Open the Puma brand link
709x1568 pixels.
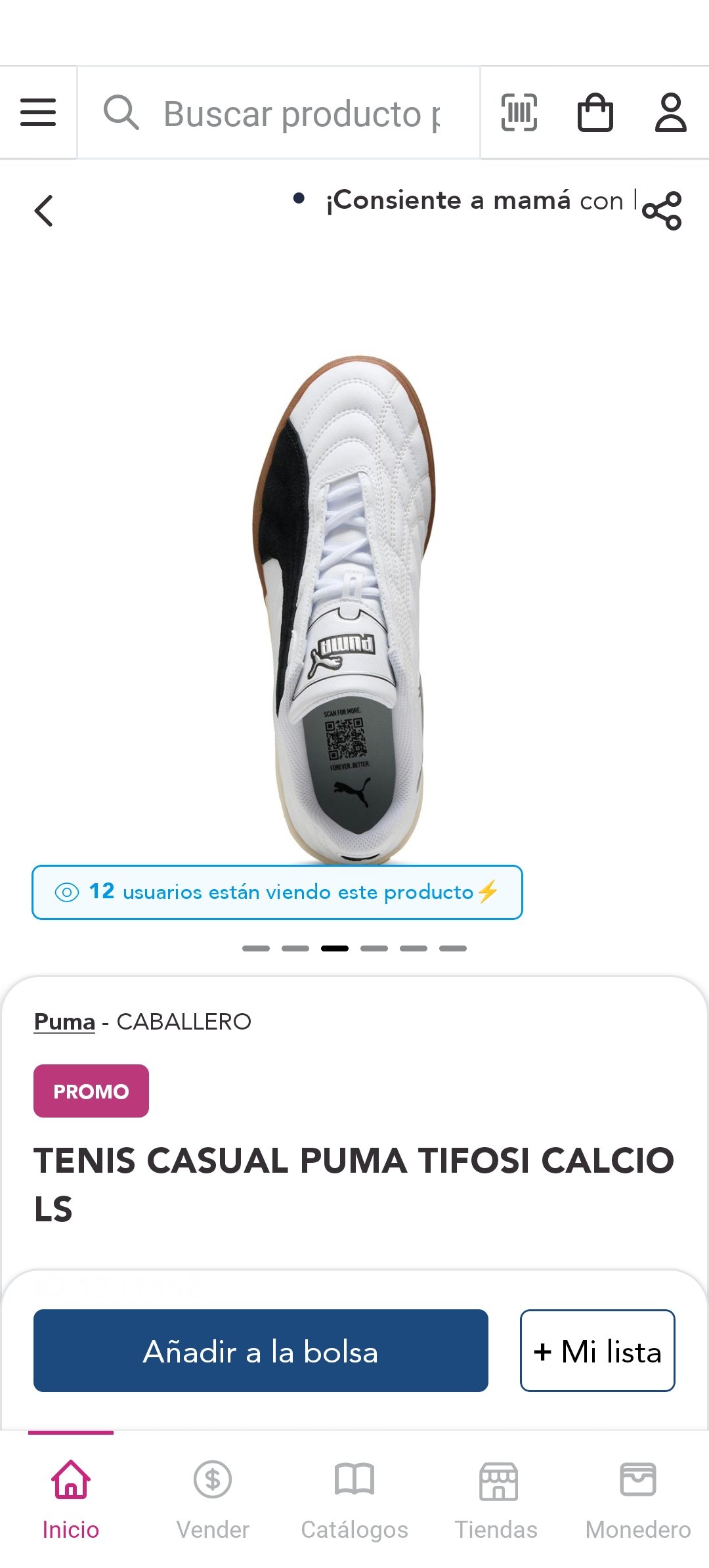point(64,1022)
